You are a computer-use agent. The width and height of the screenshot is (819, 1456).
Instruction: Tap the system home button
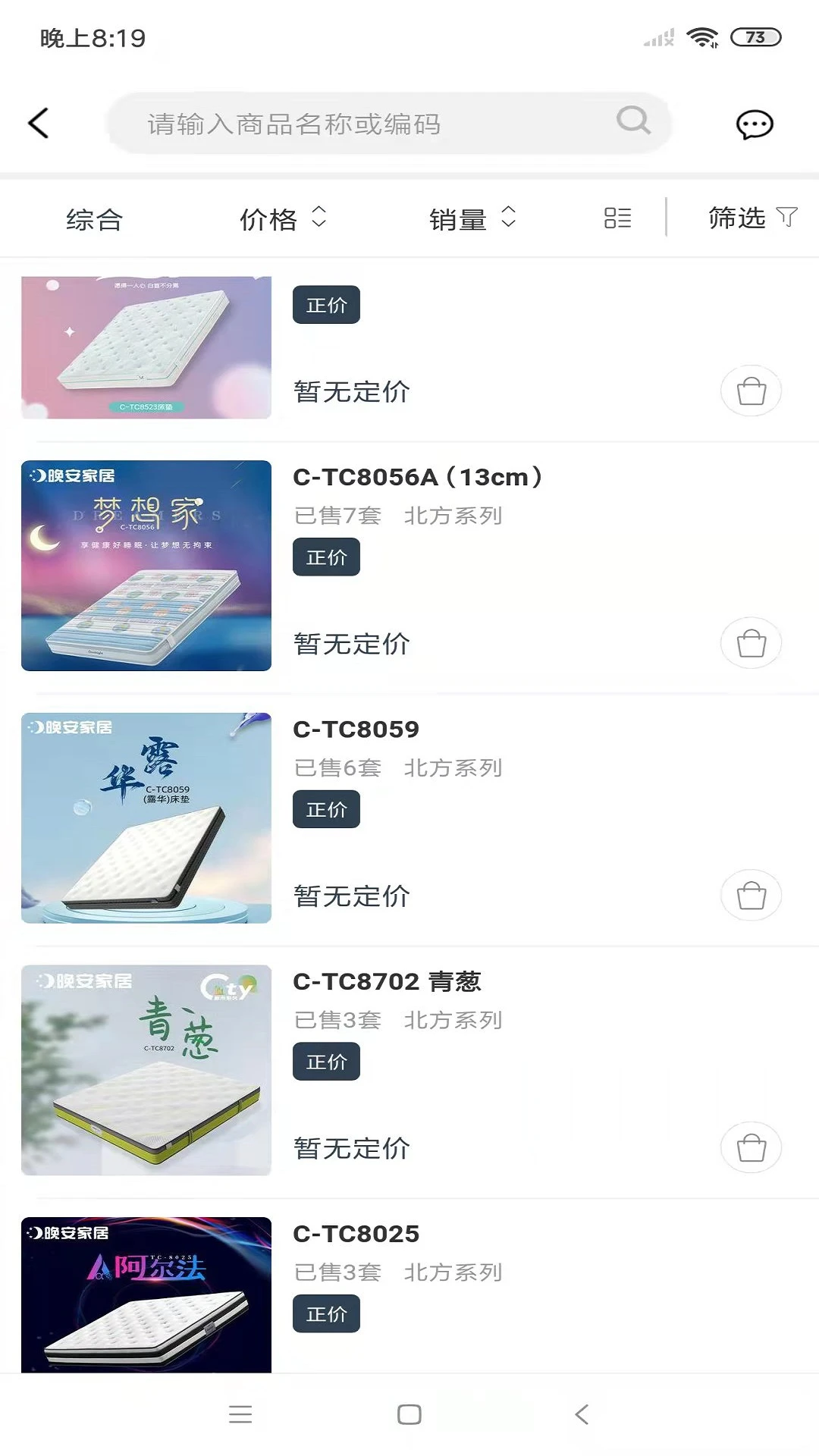(409, 1414)
